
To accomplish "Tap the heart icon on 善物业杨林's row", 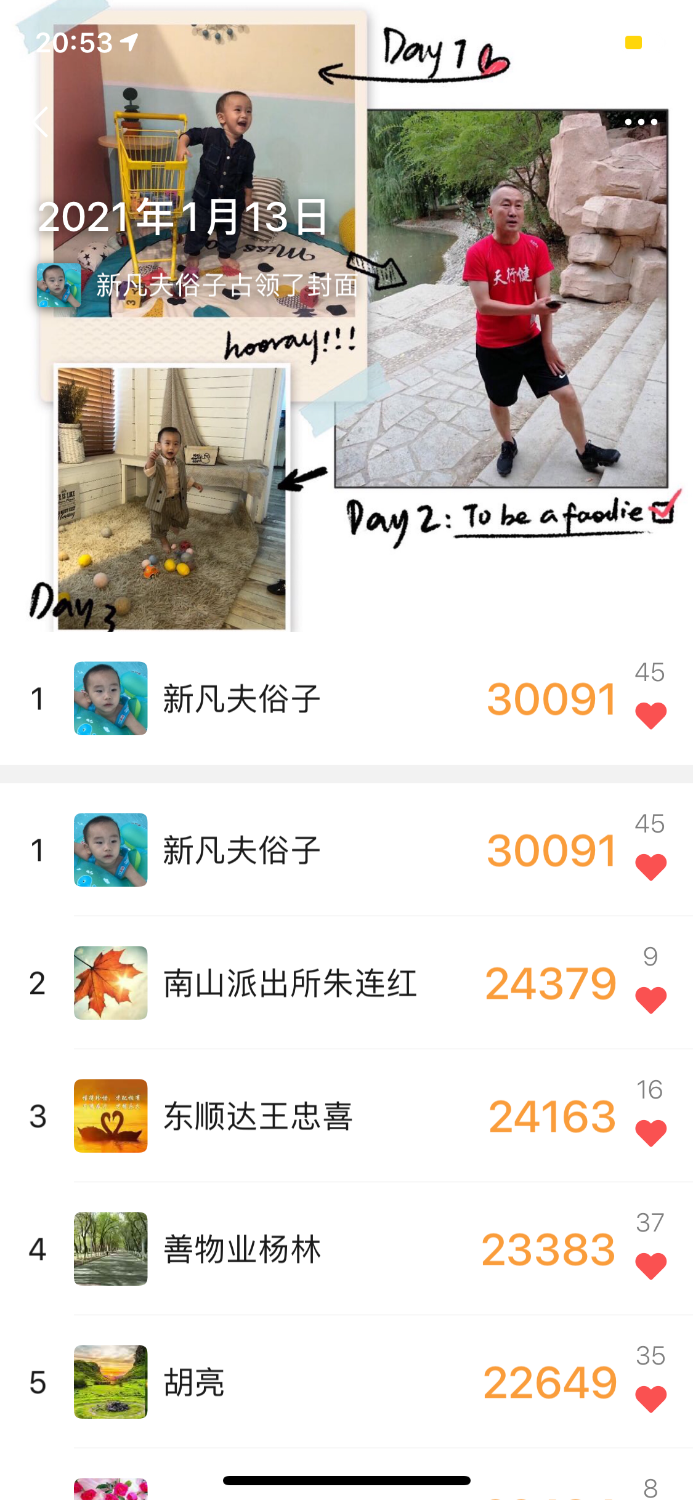I will pyautogui.click(x=651, y=1266).
